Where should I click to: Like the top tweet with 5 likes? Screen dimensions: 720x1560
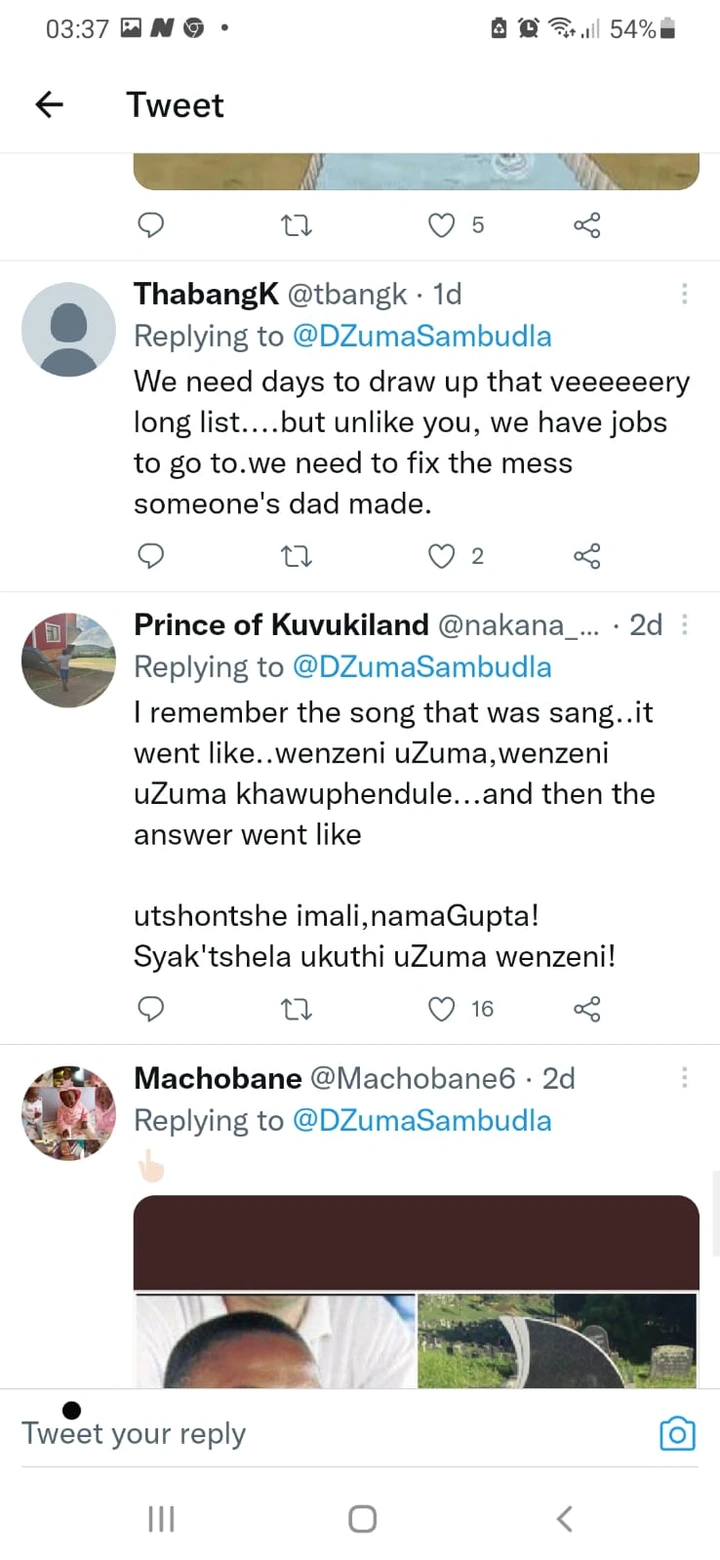[442, 225]
